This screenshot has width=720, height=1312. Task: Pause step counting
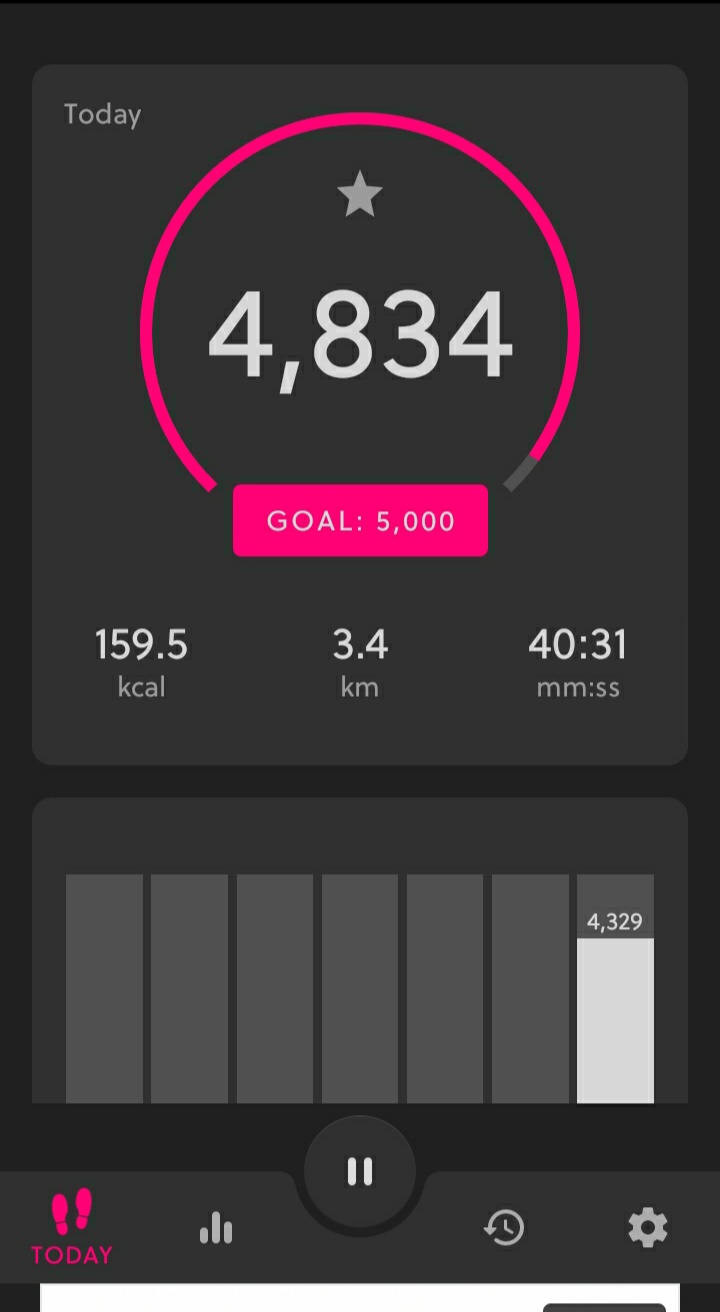point(360,1171)
